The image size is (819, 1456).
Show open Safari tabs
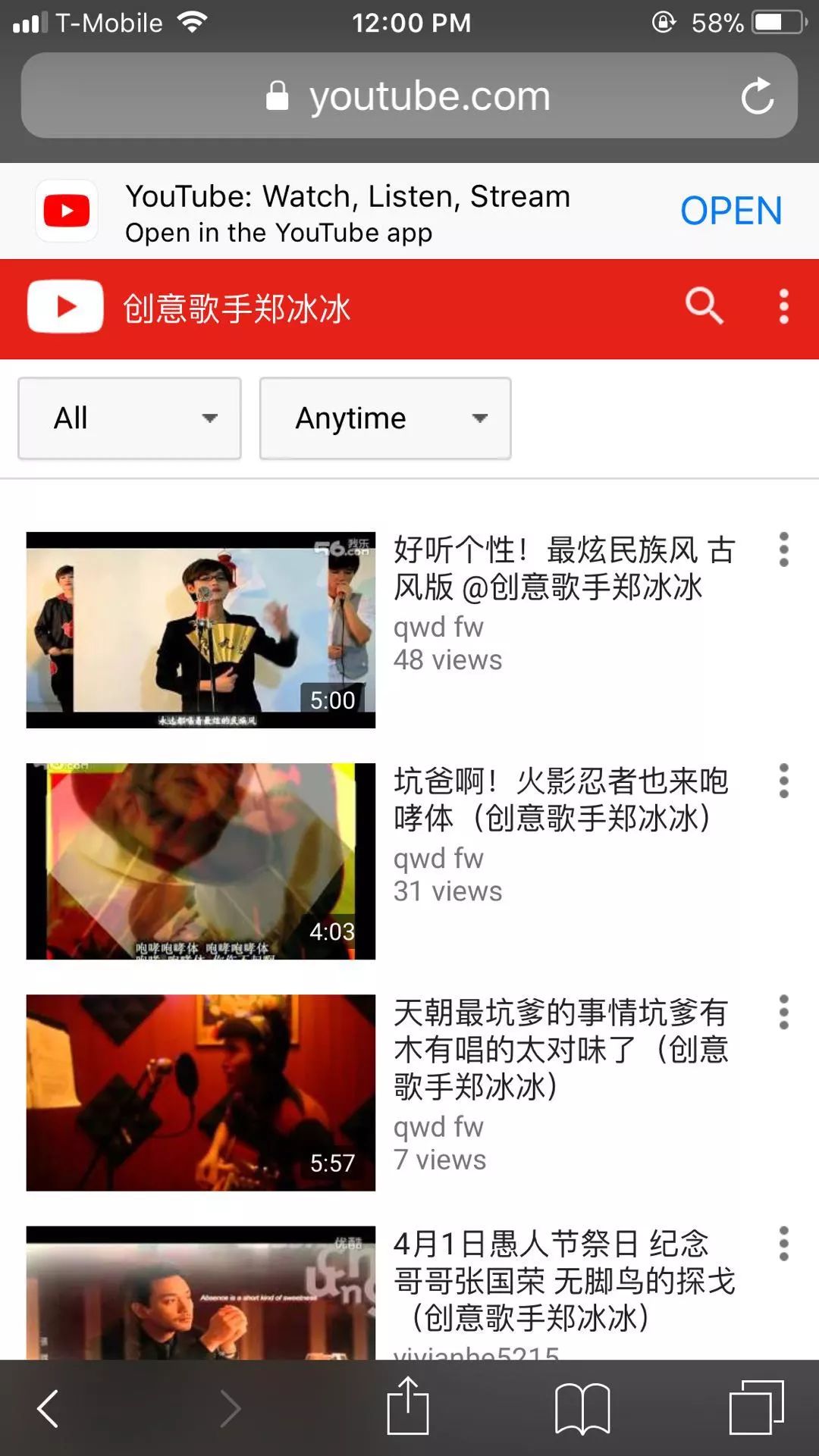[757, 1407]
